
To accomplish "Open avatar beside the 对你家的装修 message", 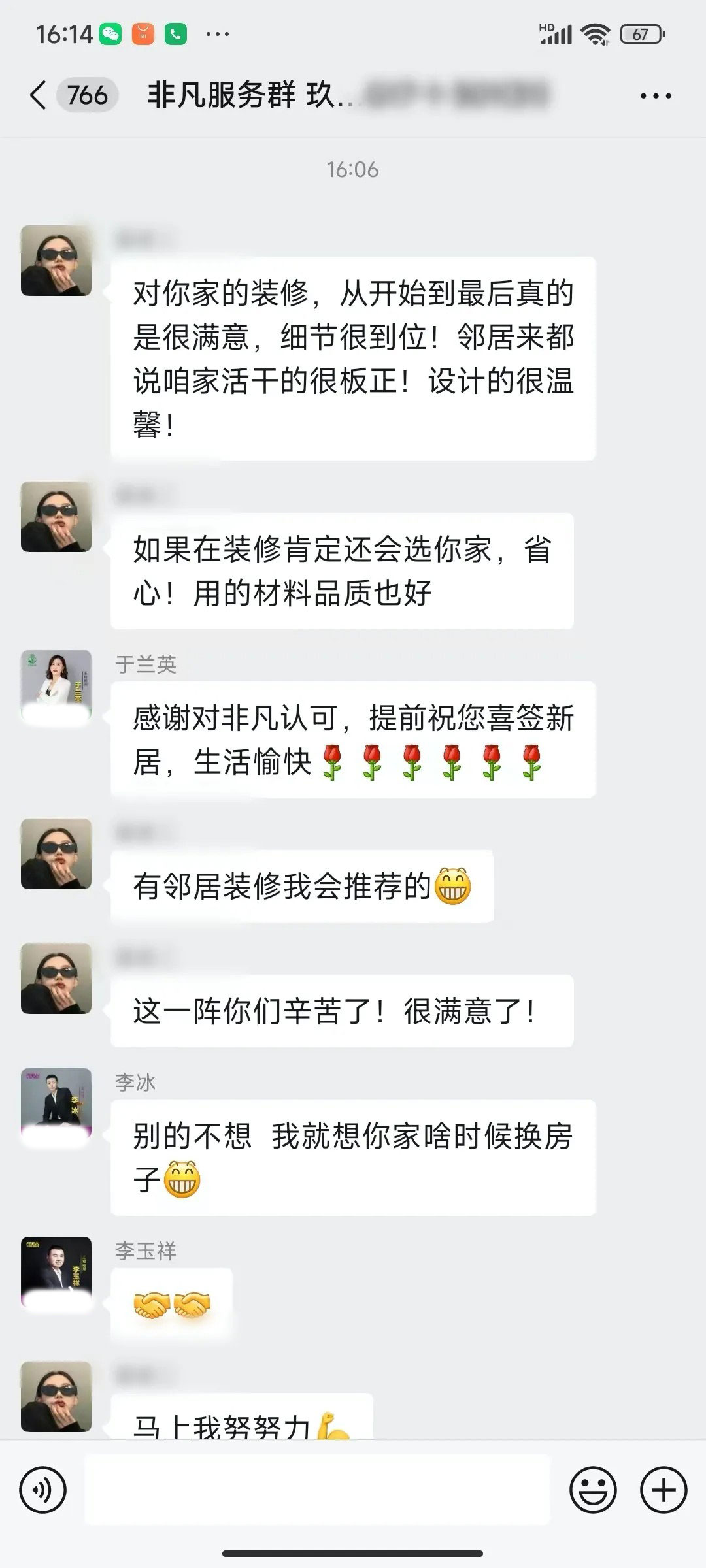I will [56, 261].
